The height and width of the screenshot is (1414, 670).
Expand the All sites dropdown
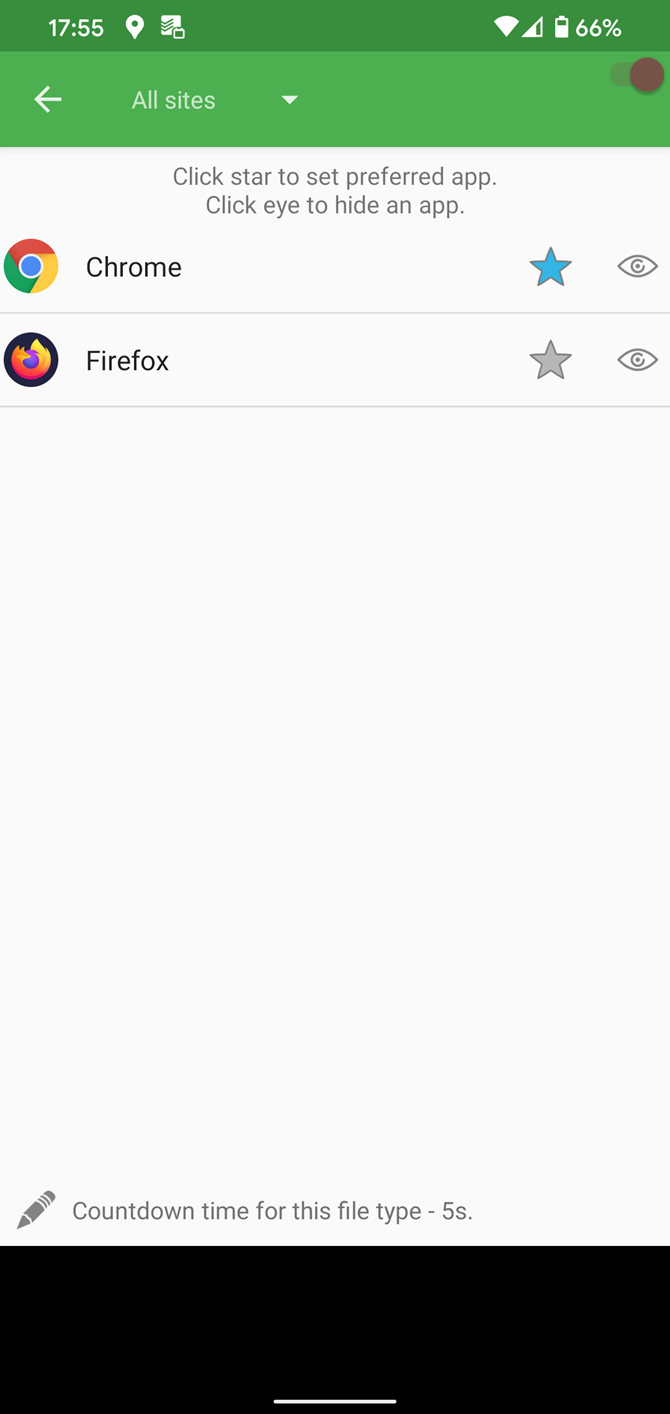(x=214, y=100)
